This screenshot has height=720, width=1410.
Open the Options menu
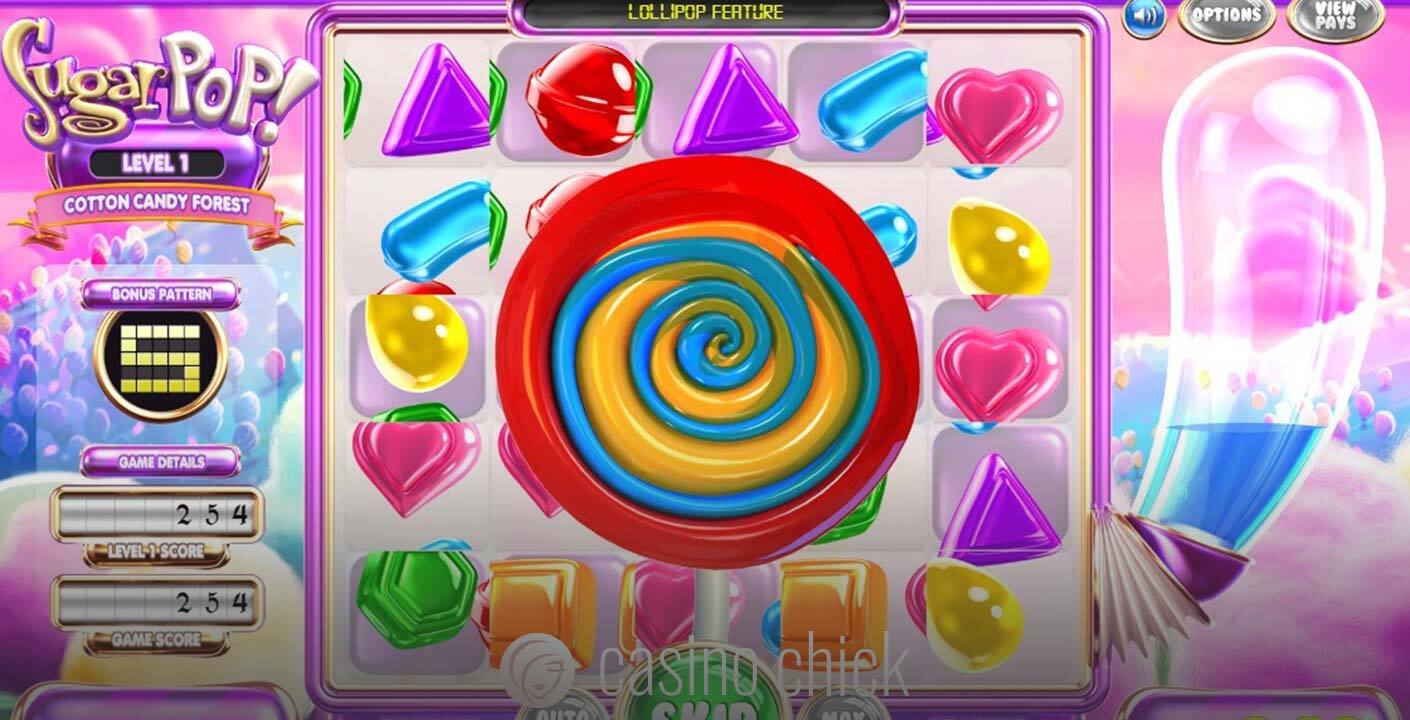(1226, 16)
